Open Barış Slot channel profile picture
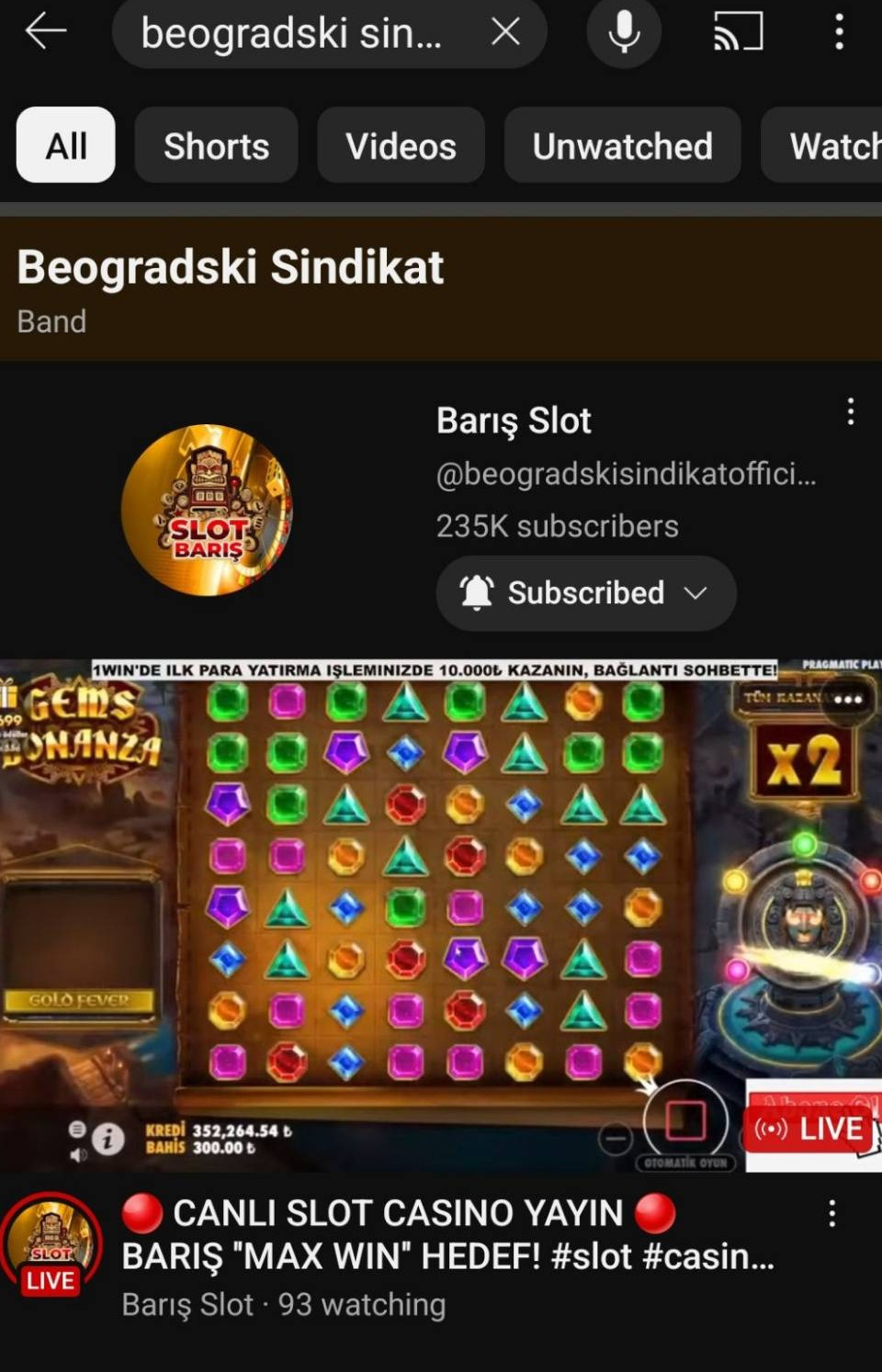This screenshot has width=882, height=1372. coord(207,510)
